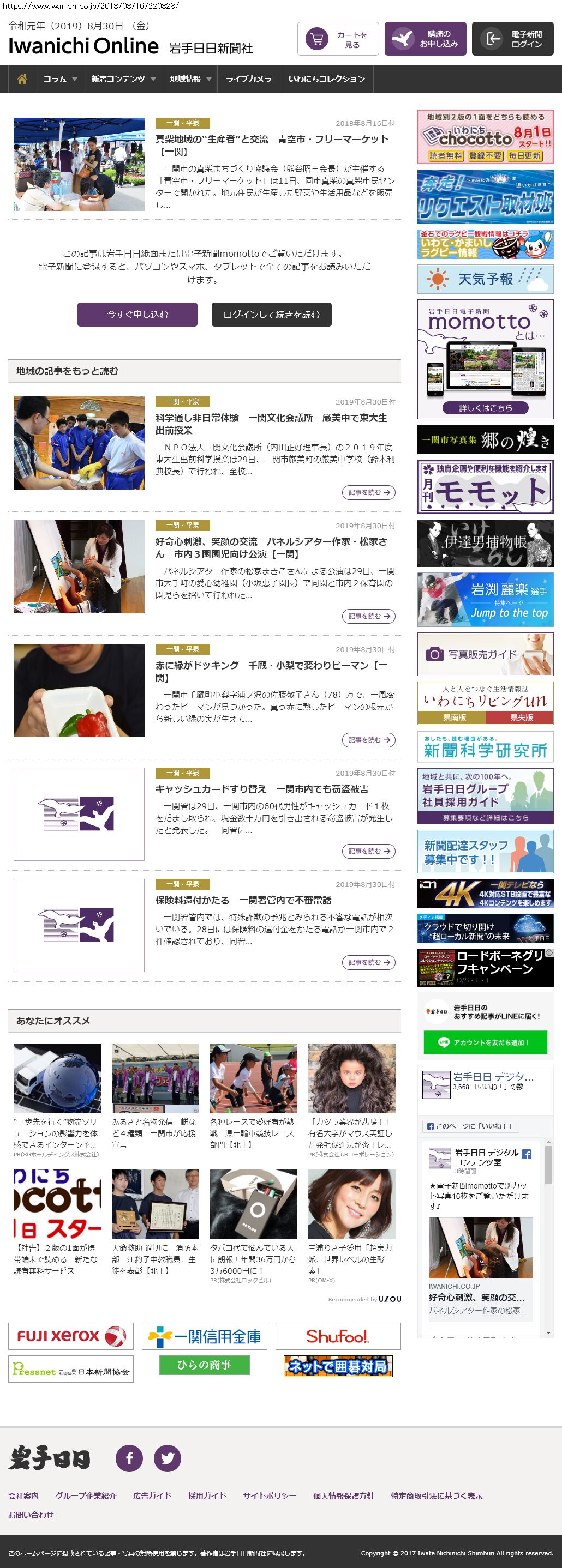Open the キャッシュカードすり替え article headline
562x1568 pixels.
coord(262,789)
